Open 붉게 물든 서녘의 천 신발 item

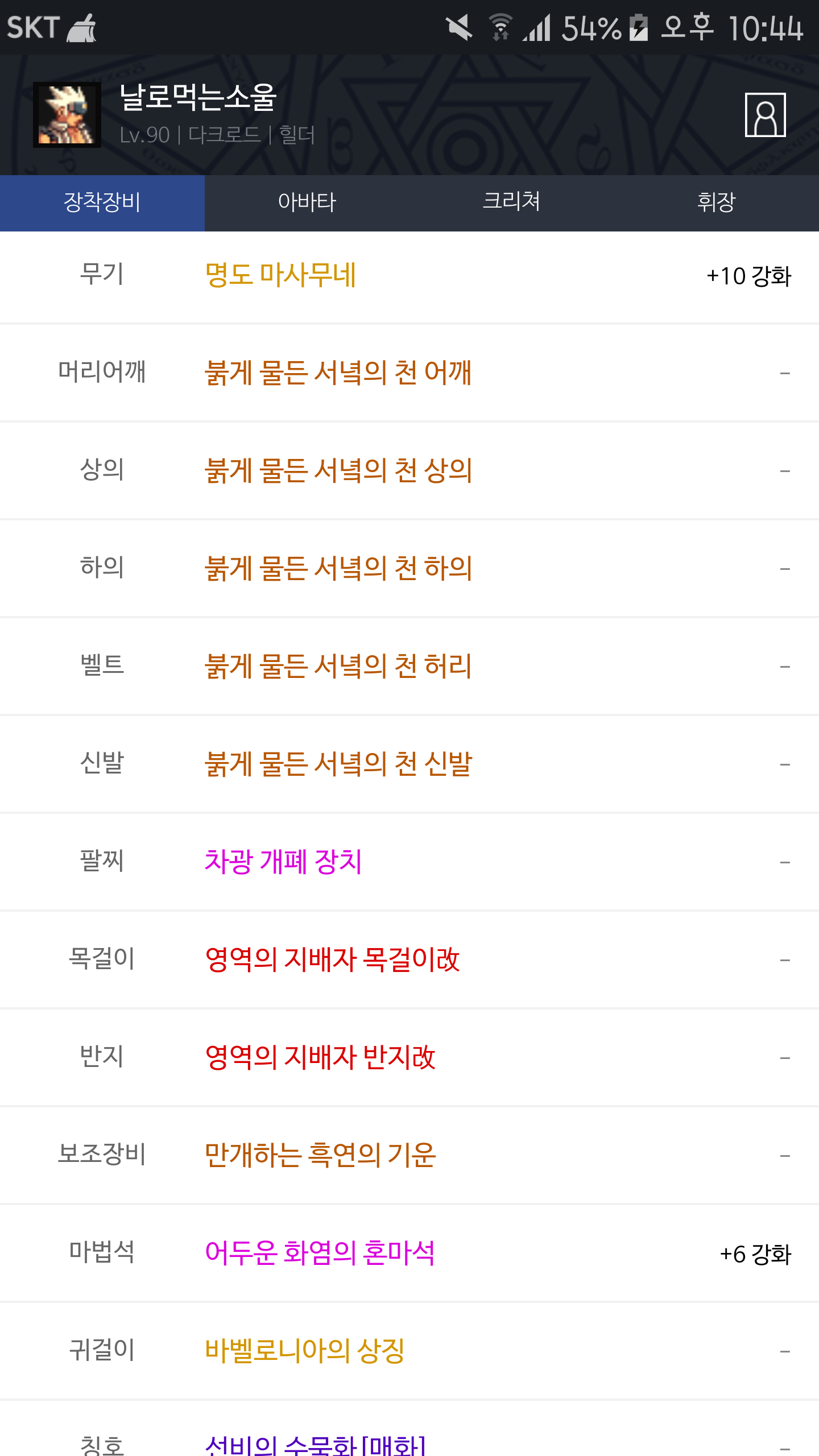pos(338,764)
